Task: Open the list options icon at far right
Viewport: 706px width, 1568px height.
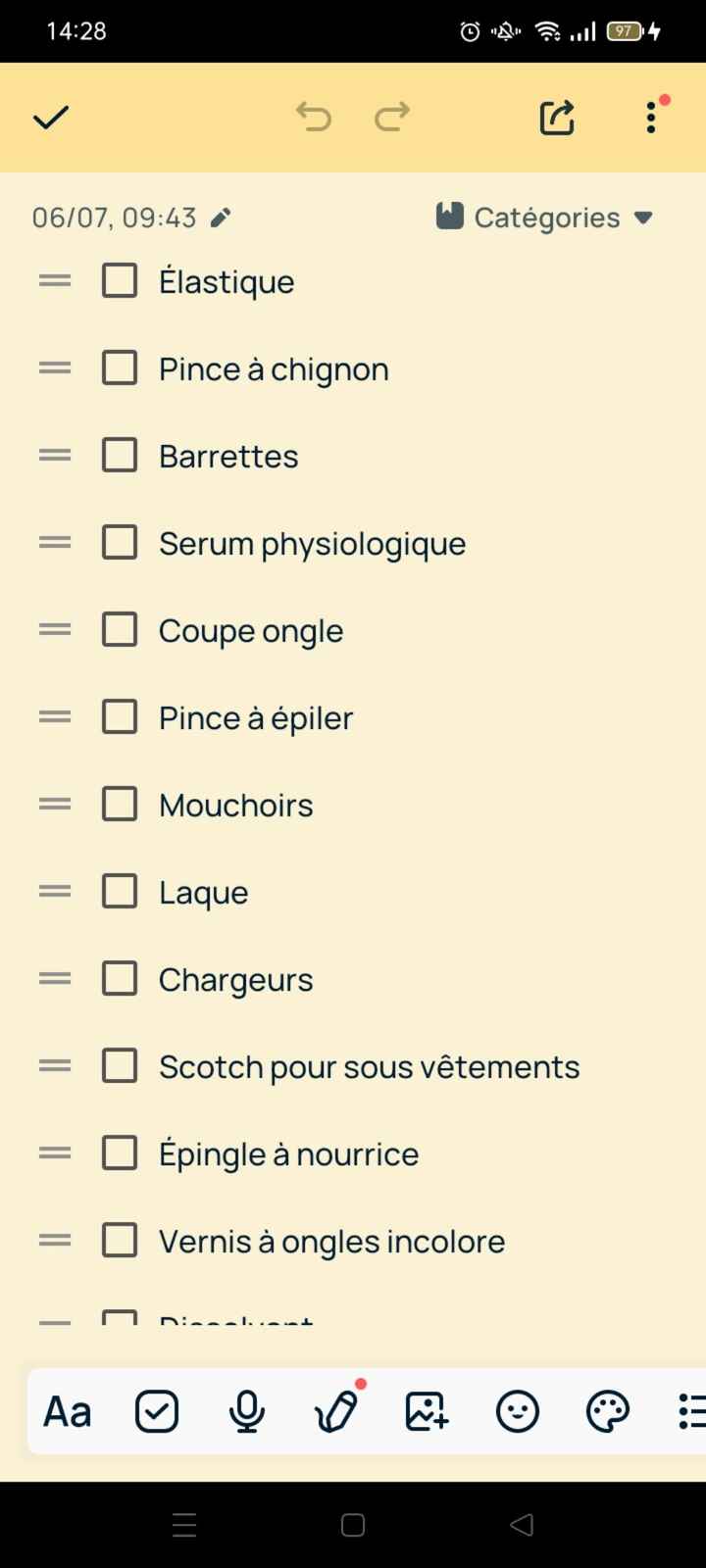Action: point(692,1411)
